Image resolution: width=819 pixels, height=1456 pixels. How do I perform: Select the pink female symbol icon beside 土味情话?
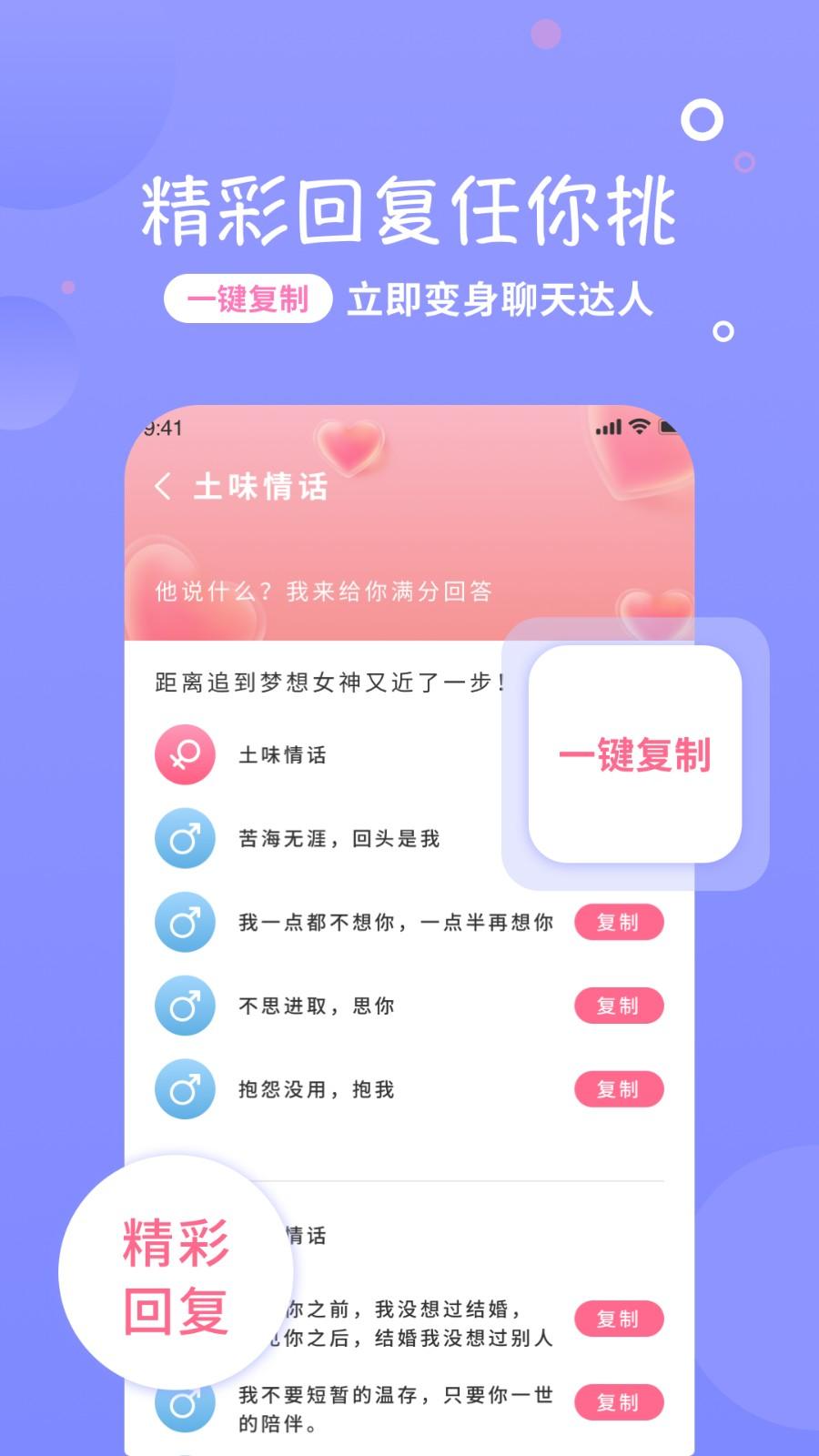point(185,754)
